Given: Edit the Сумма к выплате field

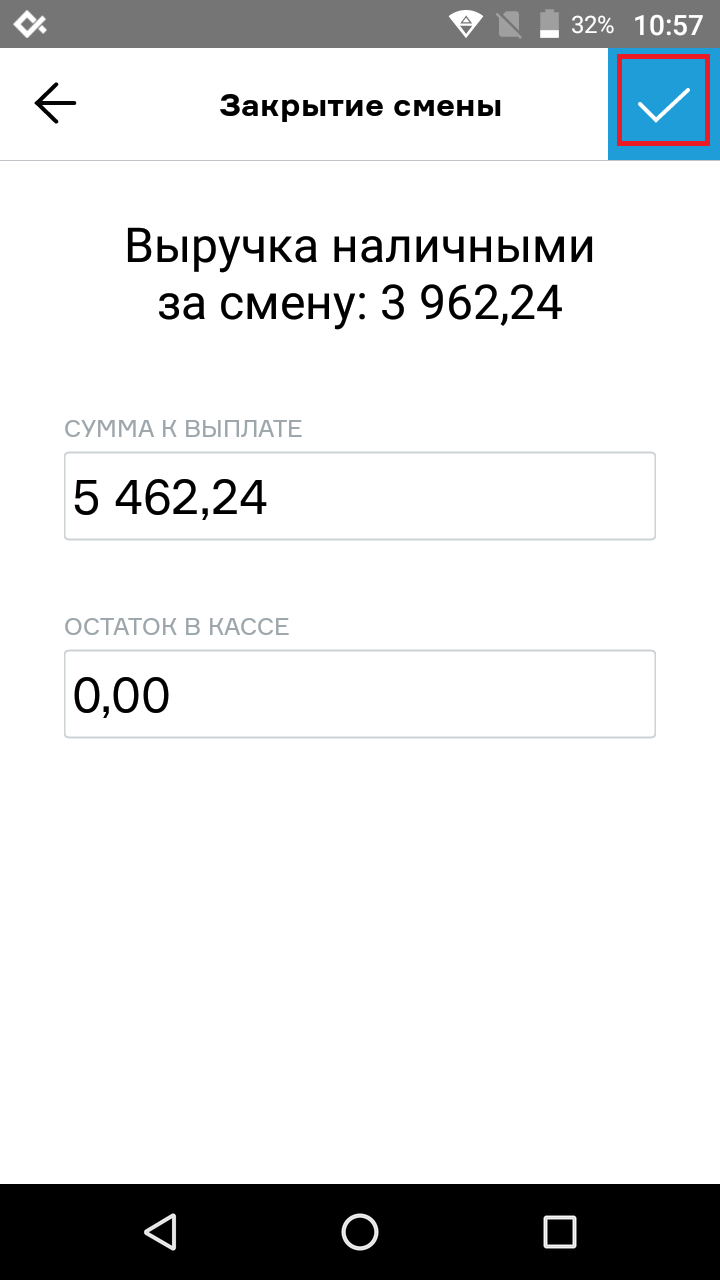Looking at the screenshot, I should [x=360, y=497].
